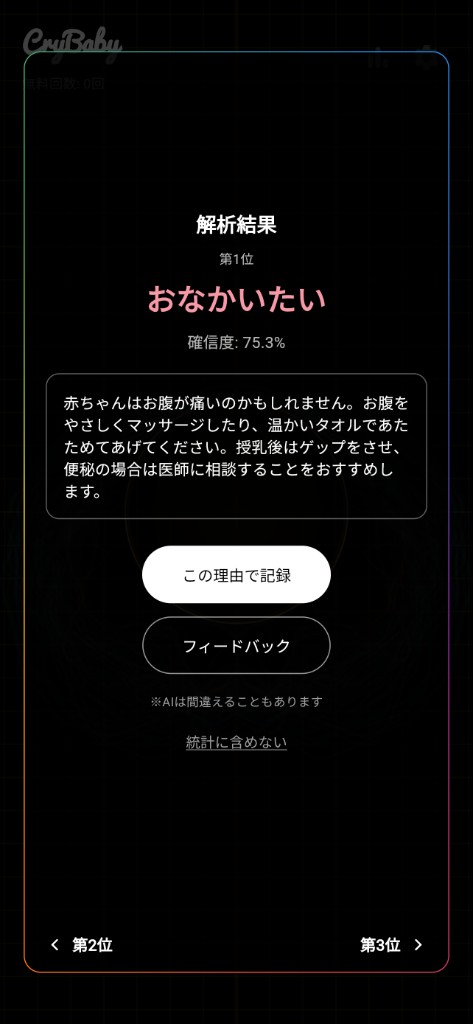Go to the 第2位 result
473x1024 pixels.
82,945
